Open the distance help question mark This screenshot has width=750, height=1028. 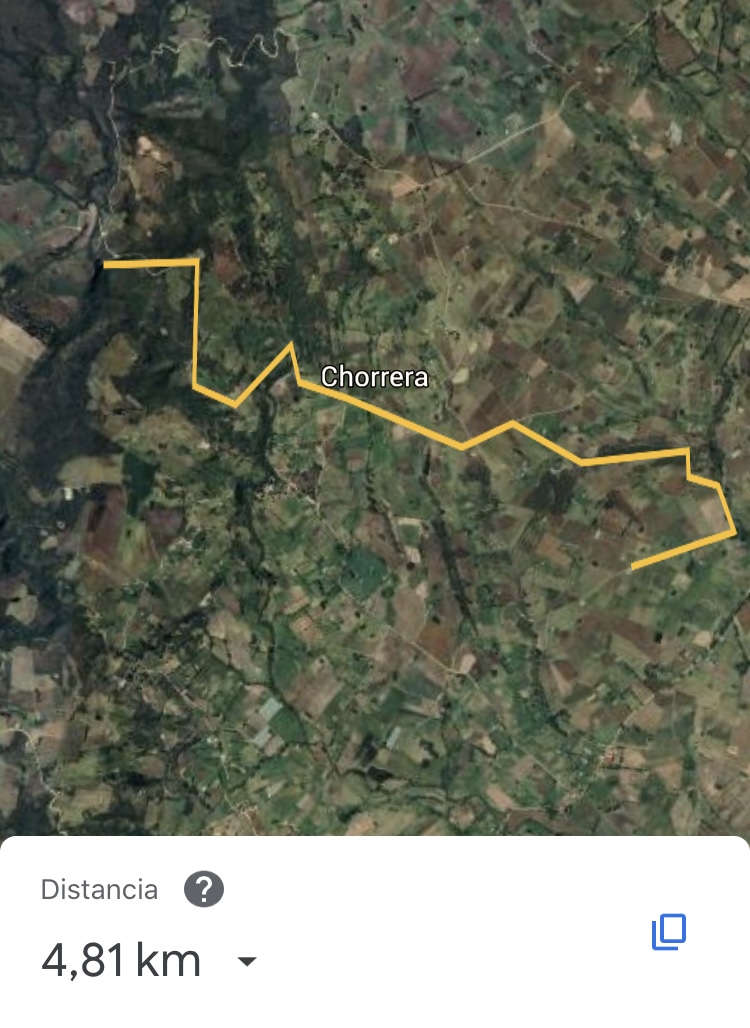click(204, 889)
